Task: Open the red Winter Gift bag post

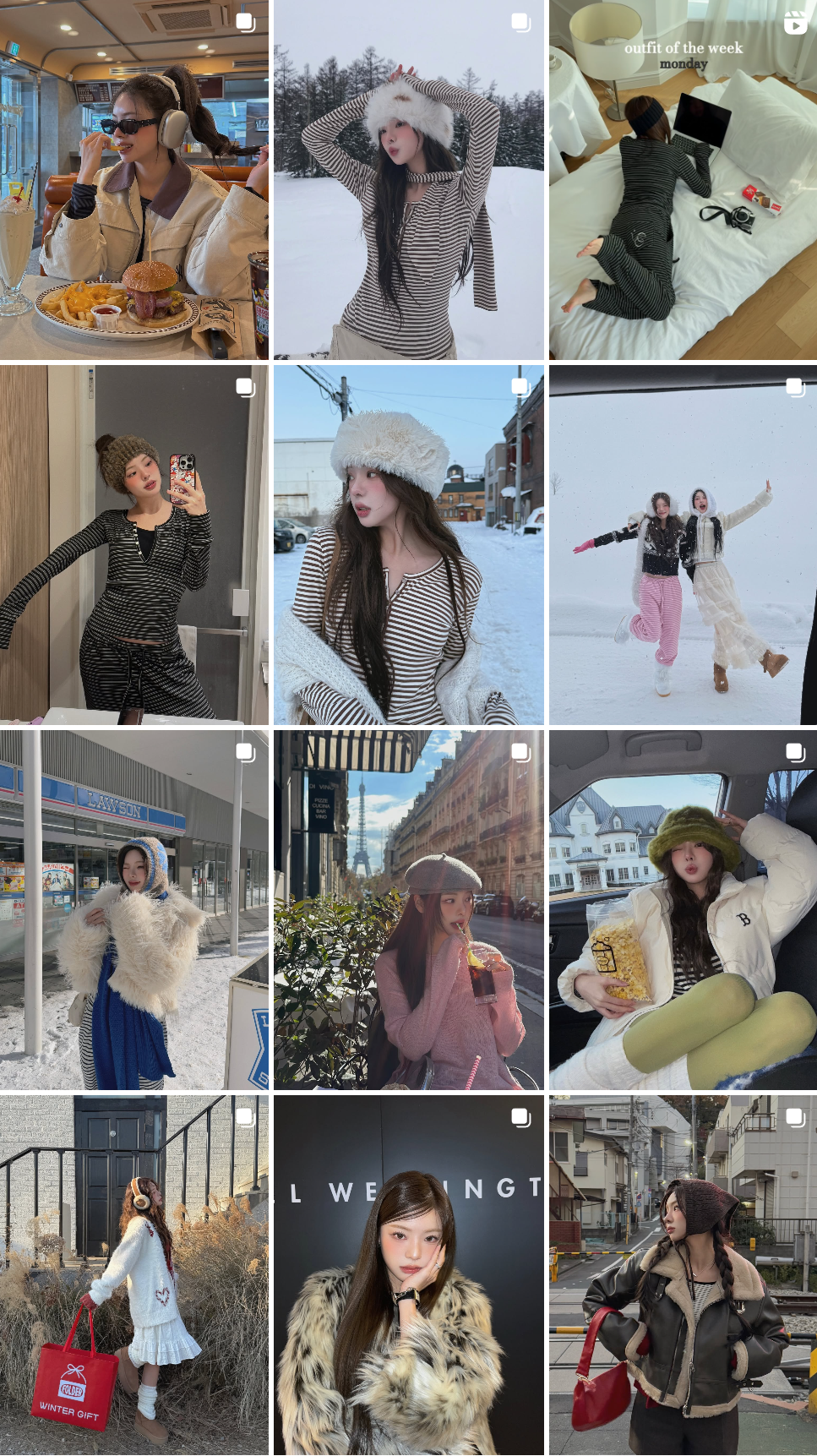Action: pyautogui.click(x=133, y=1274)
